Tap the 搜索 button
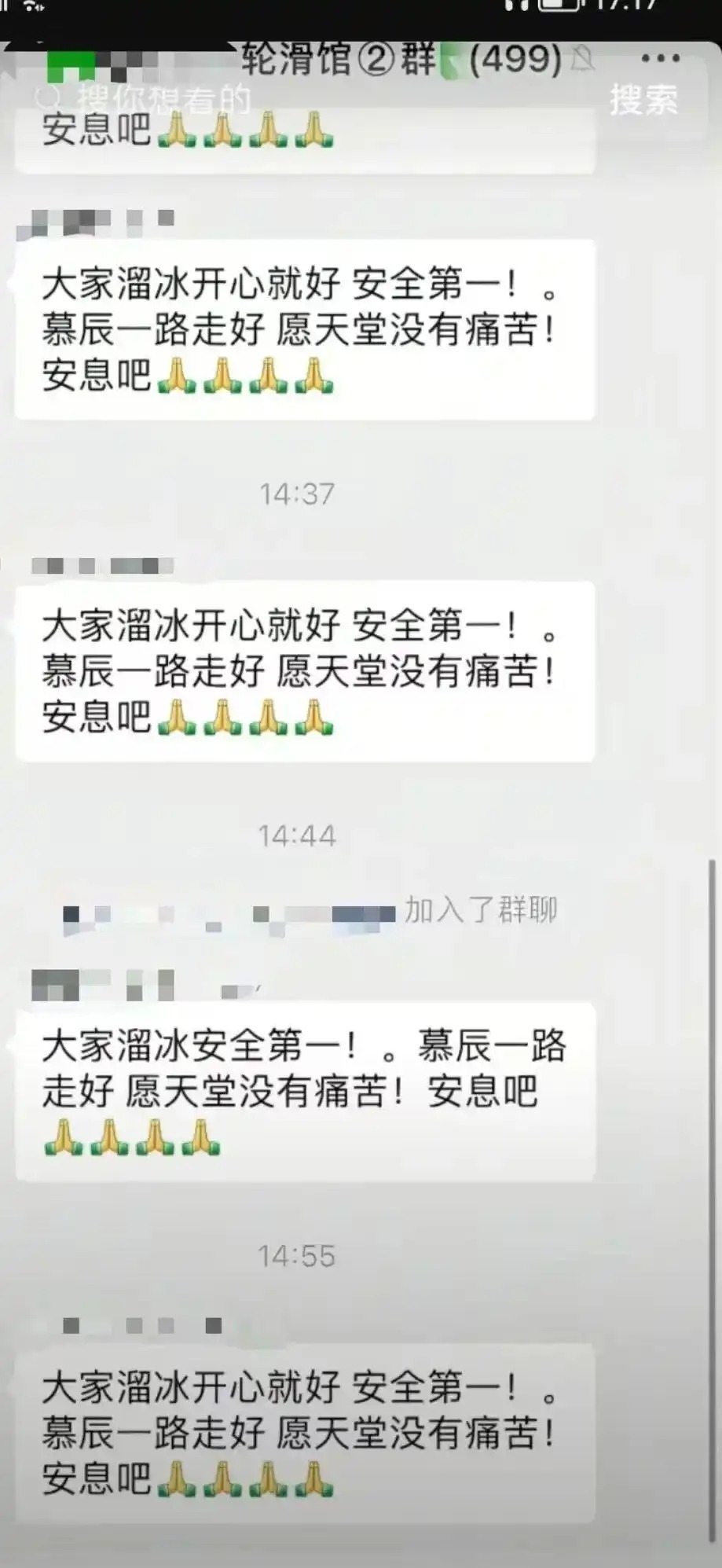This screenshot has width=722, height=1568. click(643, 101)
